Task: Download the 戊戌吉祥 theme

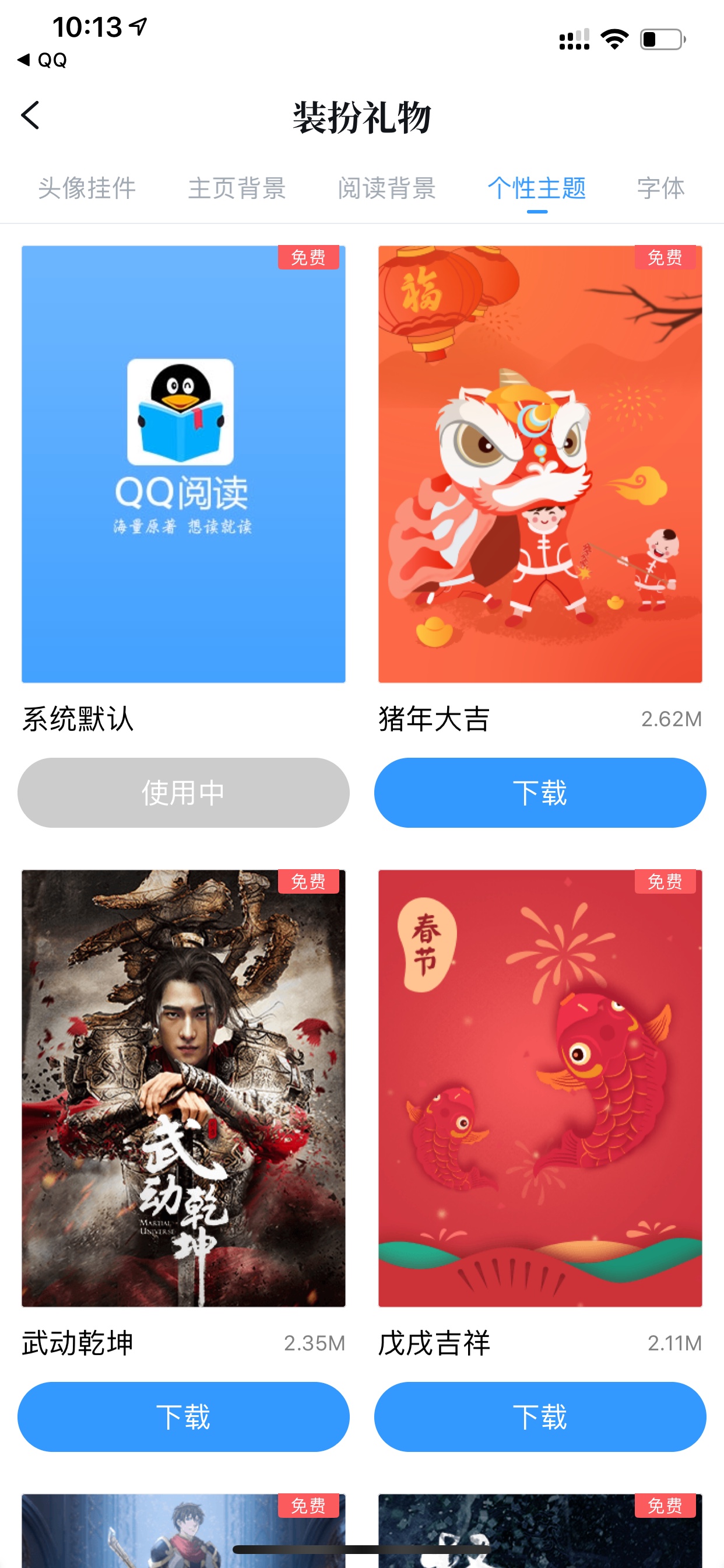Action: (540, 1416)
